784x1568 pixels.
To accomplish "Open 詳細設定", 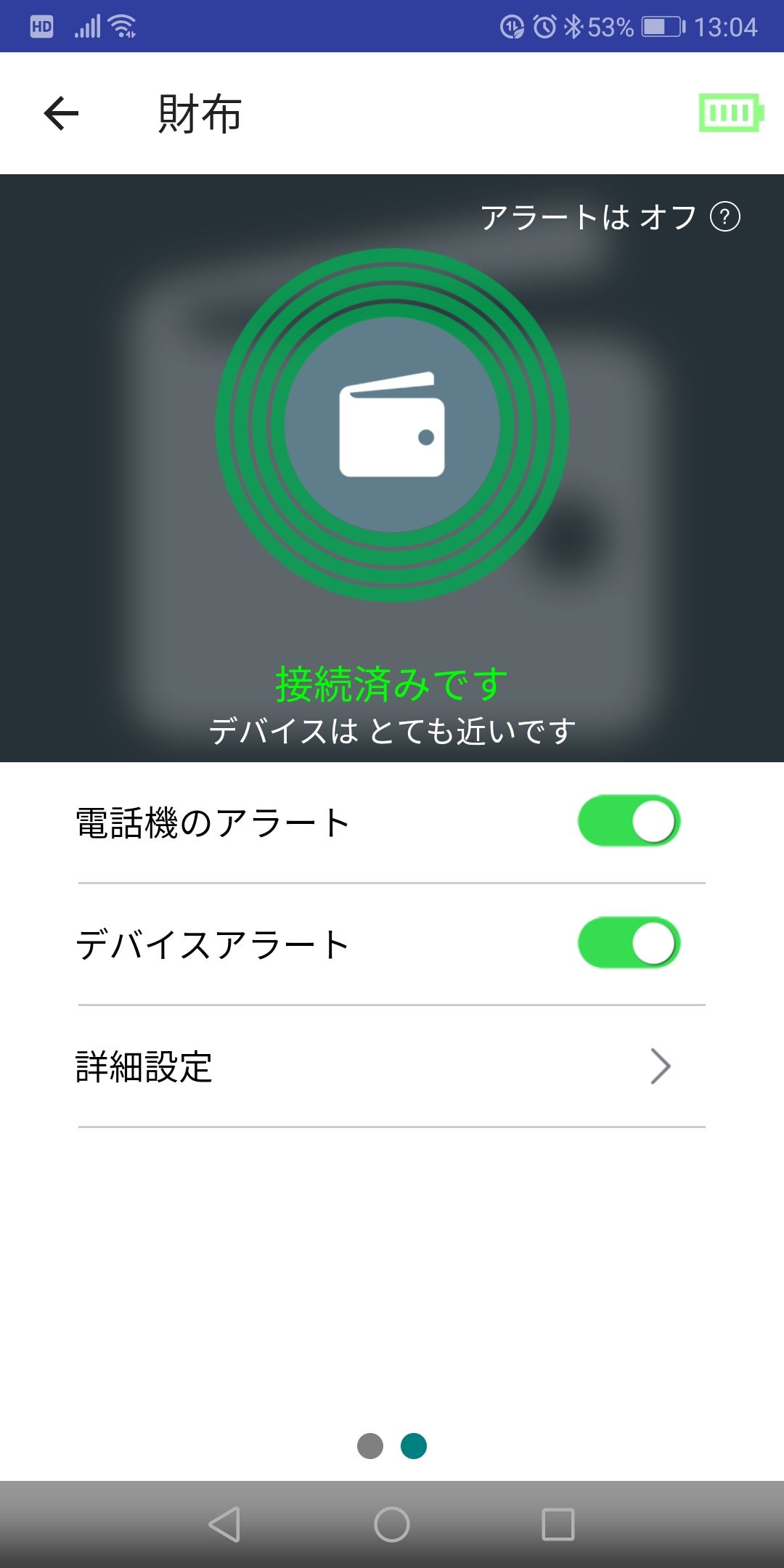I will [x=392, y=1066].
